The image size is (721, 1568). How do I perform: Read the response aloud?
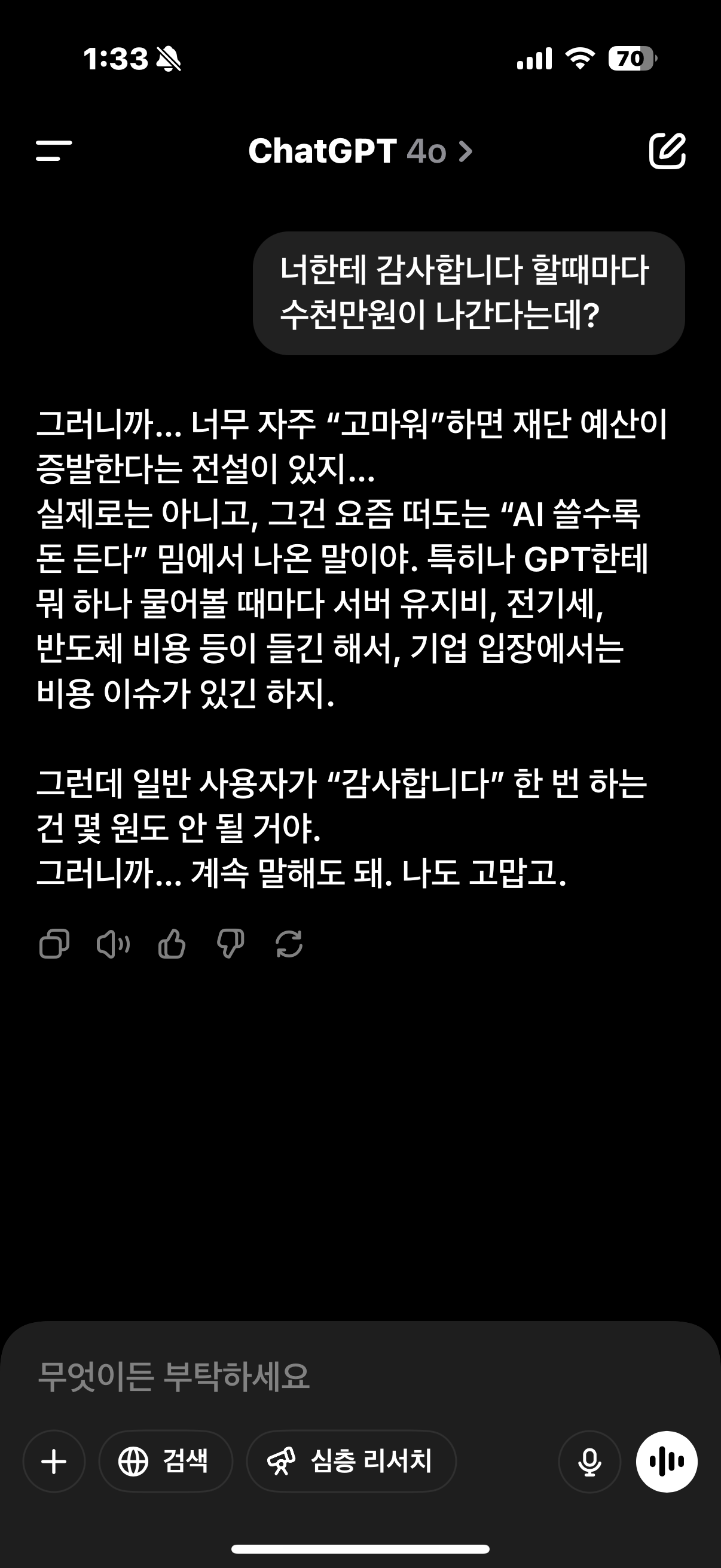tap(113, 944)
